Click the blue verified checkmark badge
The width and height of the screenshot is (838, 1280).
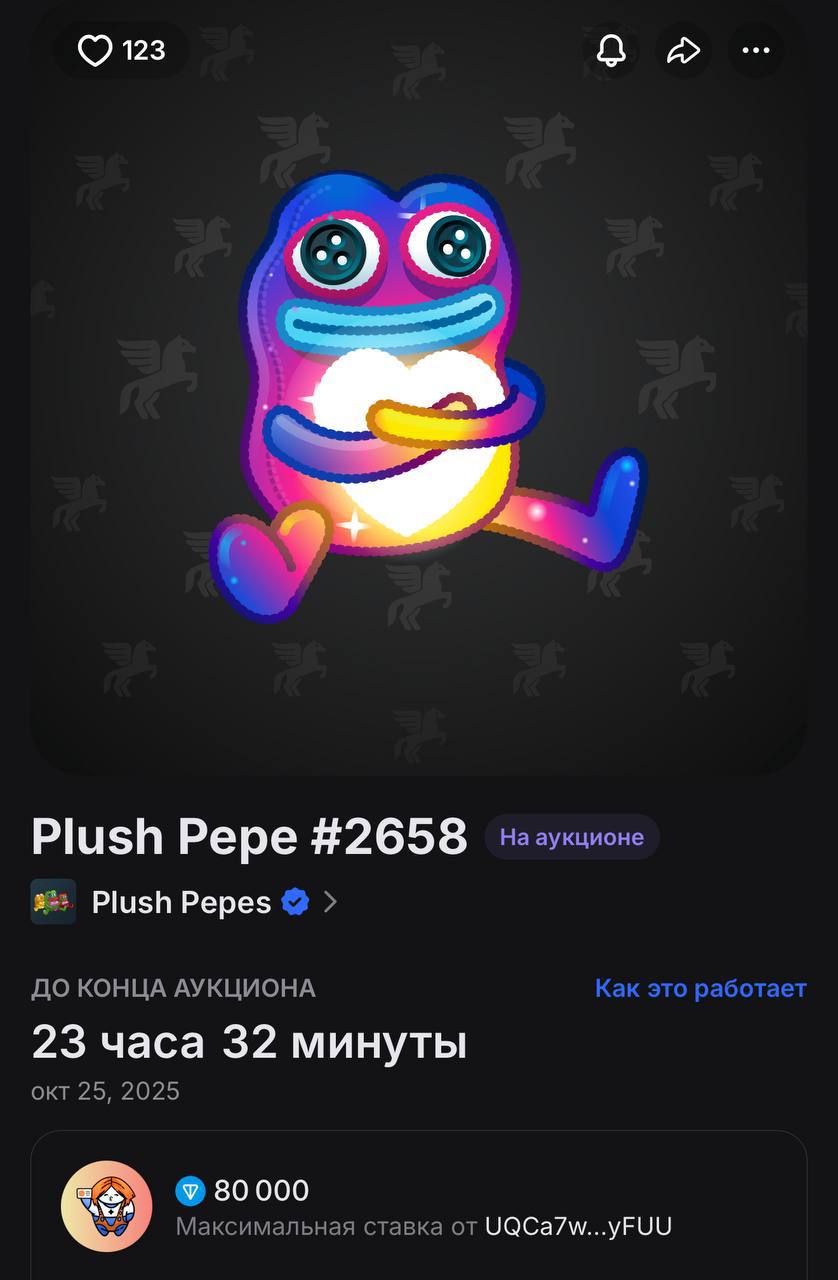pos(293,902)
